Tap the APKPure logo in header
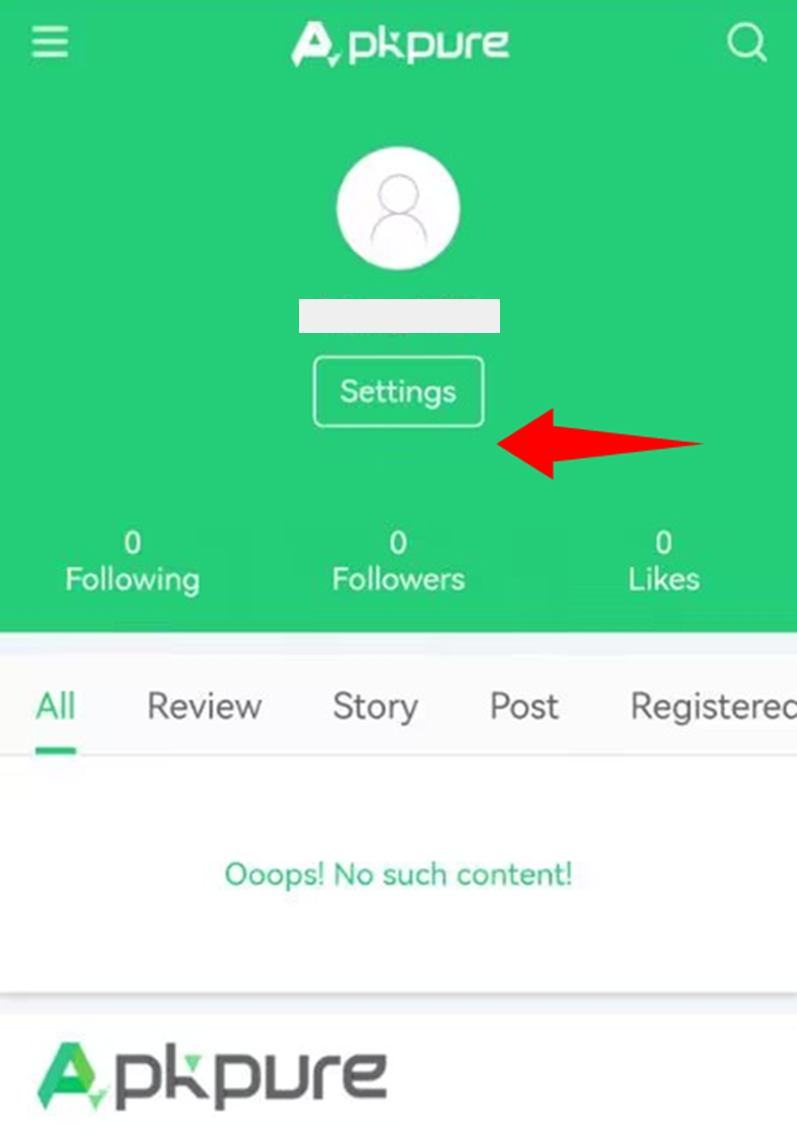The image size is (797, 1125). pos(400,44)
